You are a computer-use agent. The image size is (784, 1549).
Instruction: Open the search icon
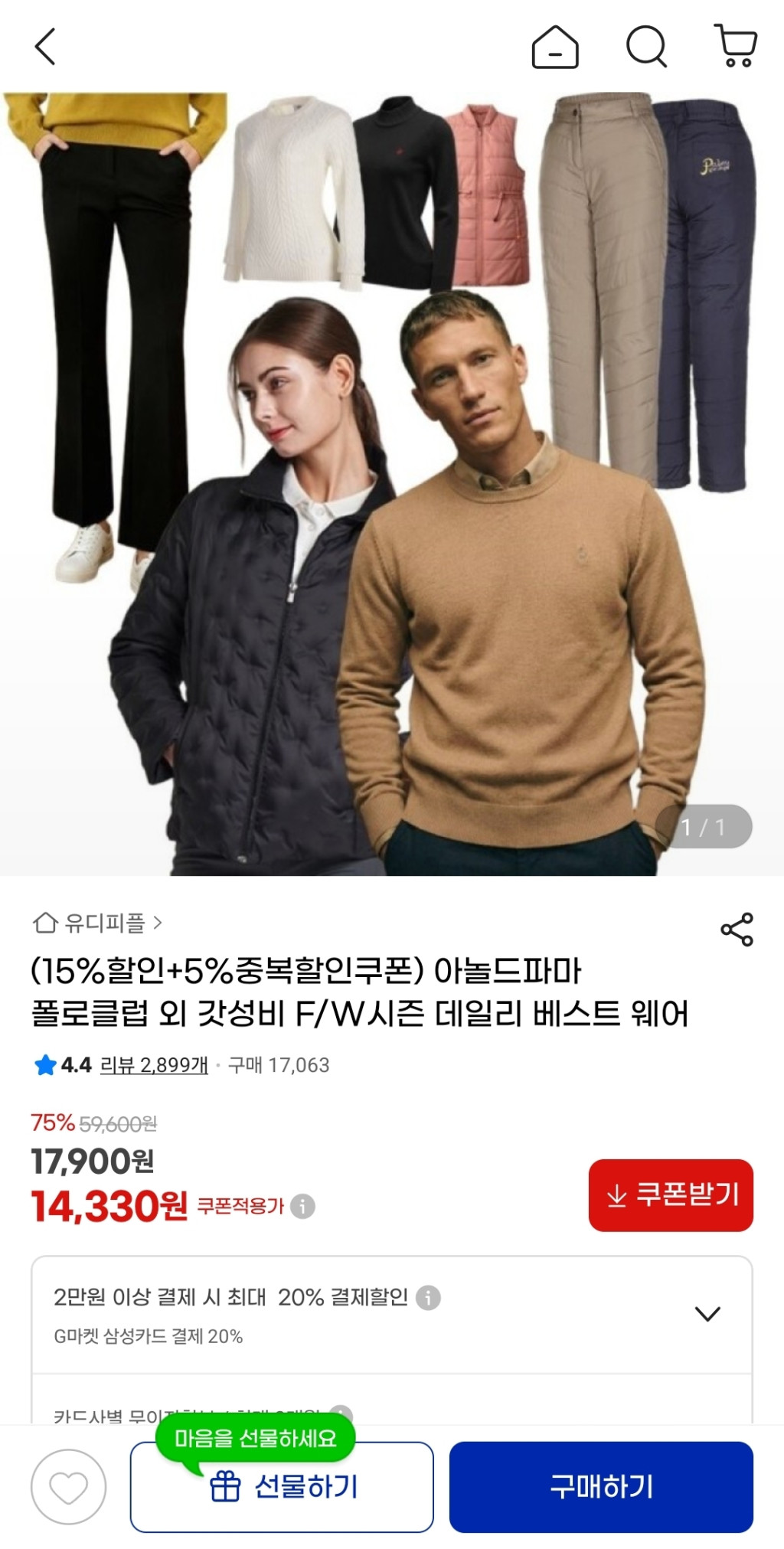647,47
